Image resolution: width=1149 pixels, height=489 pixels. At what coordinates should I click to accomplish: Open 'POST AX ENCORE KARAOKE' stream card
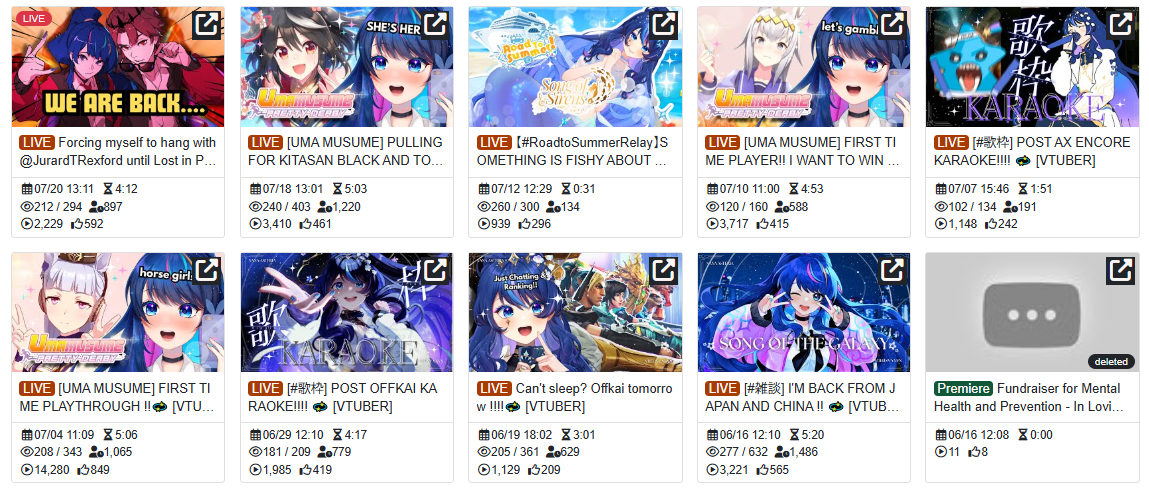coord(1032,151)
